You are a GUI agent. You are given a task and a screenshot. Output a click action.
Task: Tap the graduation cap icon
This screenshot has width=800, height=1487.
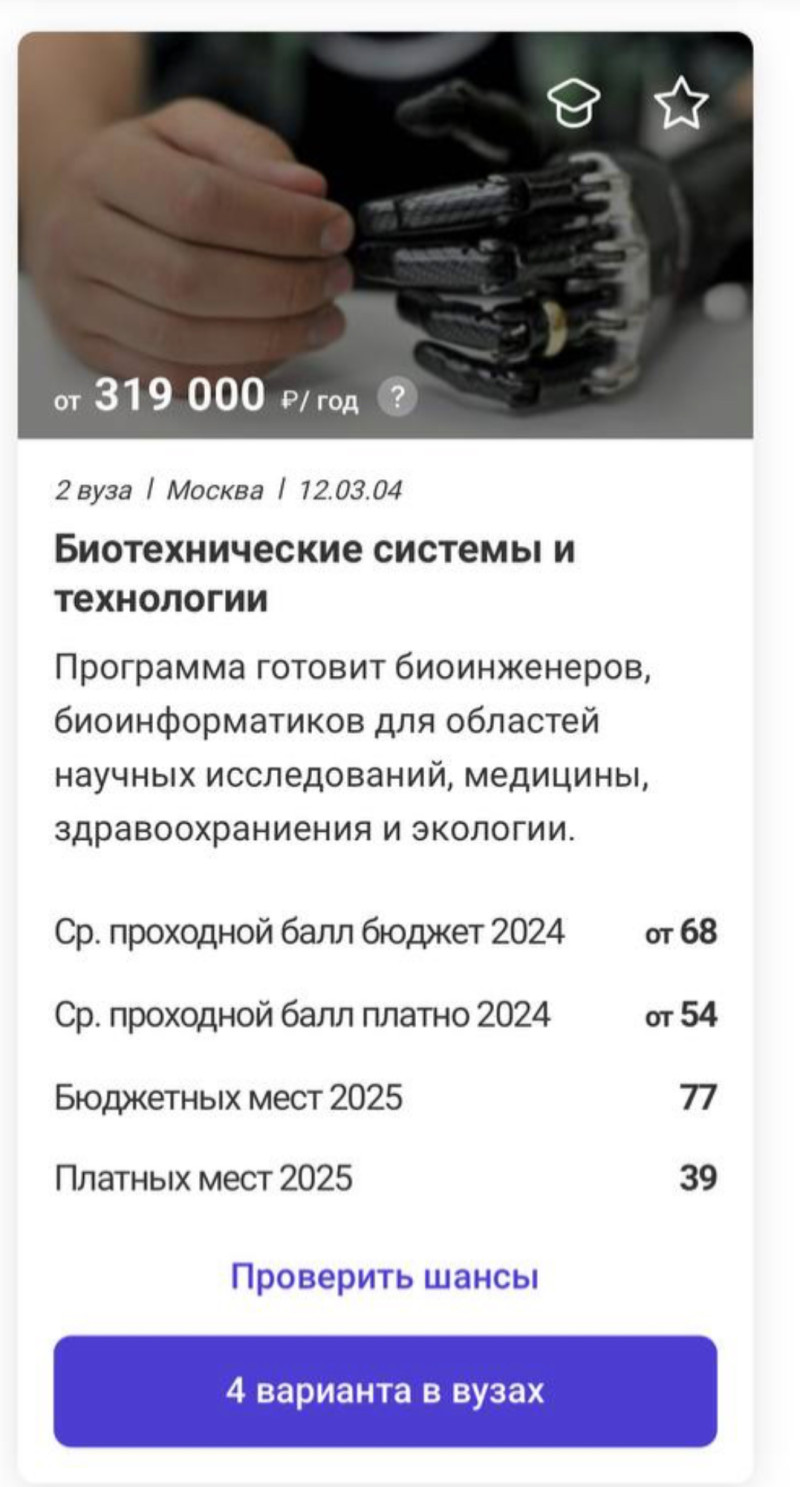point(578,104)
